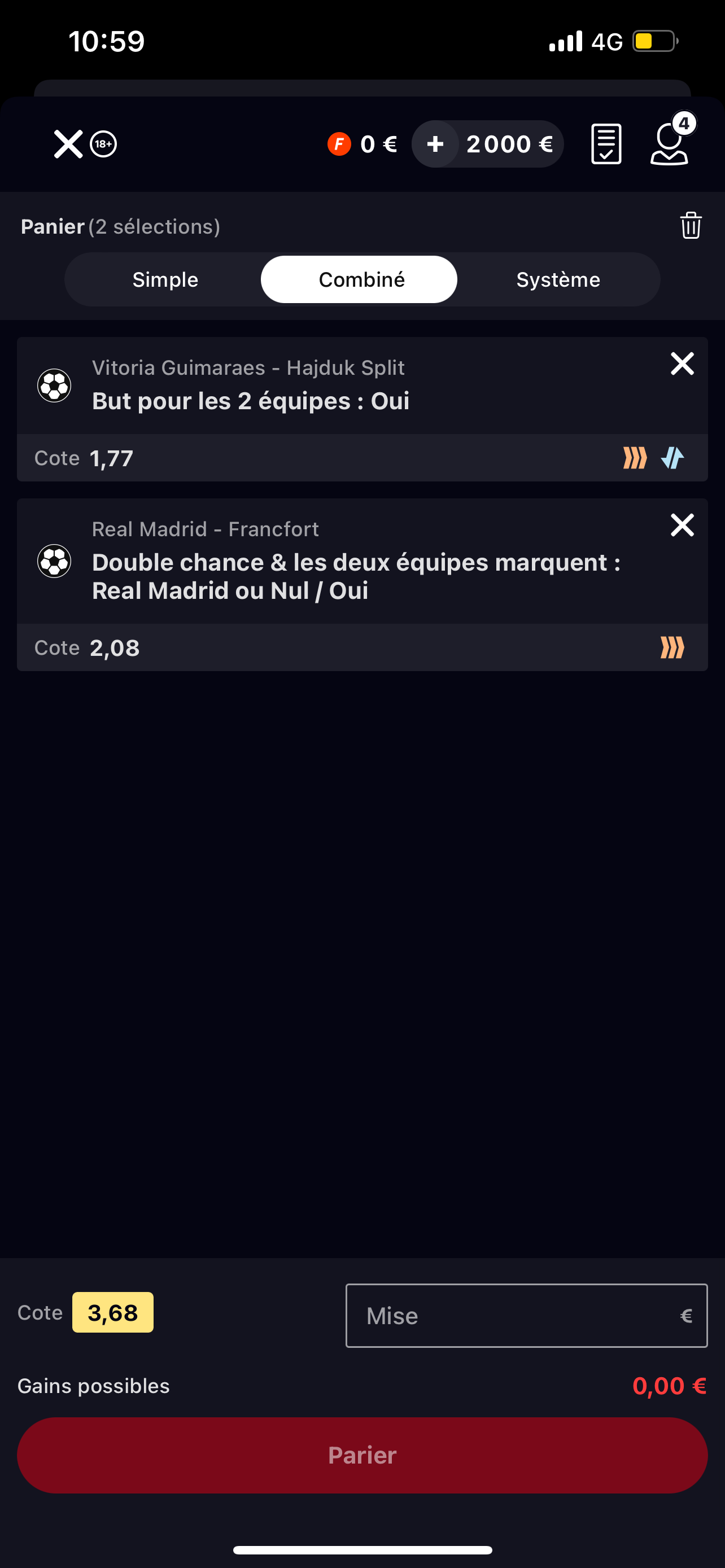
Task: Switch to the Système tab
Action: pyautogui.click(x=558, y=279)
